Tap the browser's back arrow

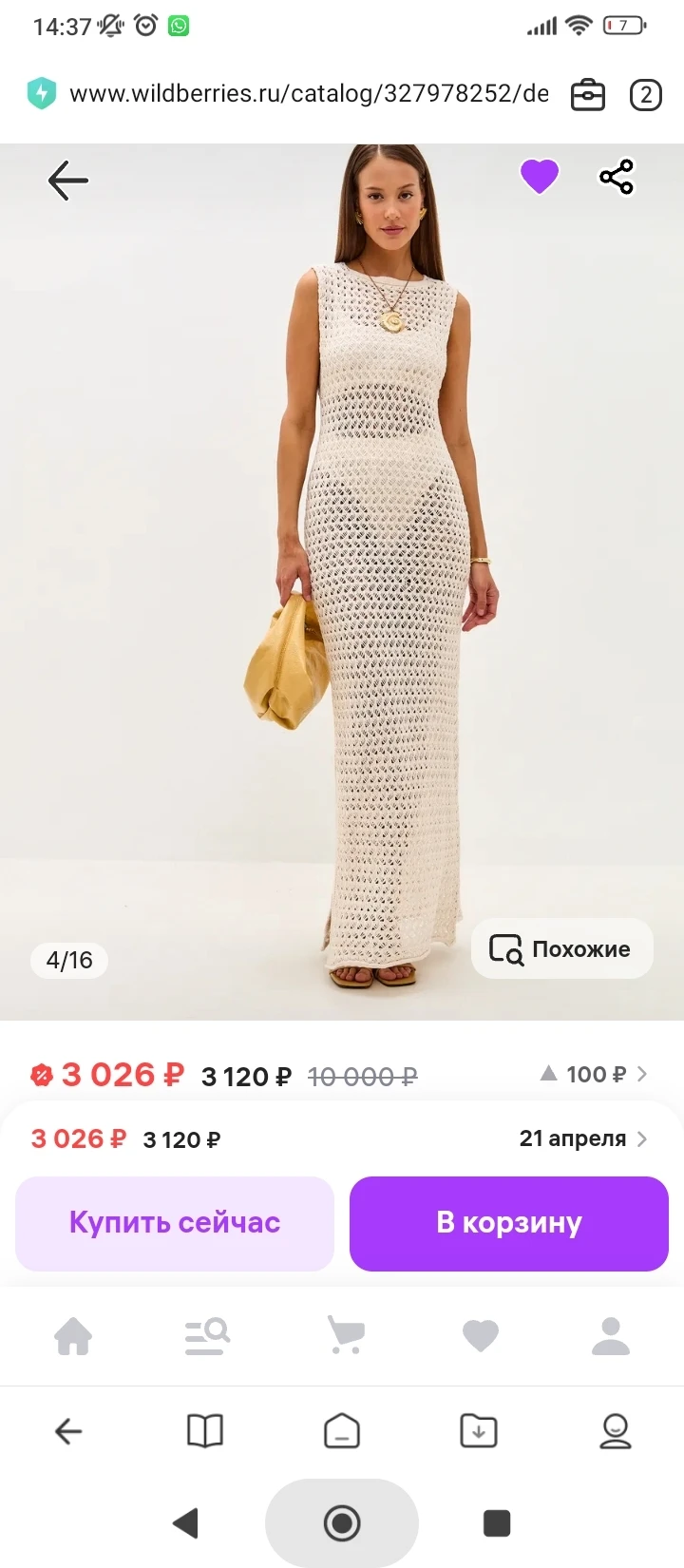click(68, 1430)
